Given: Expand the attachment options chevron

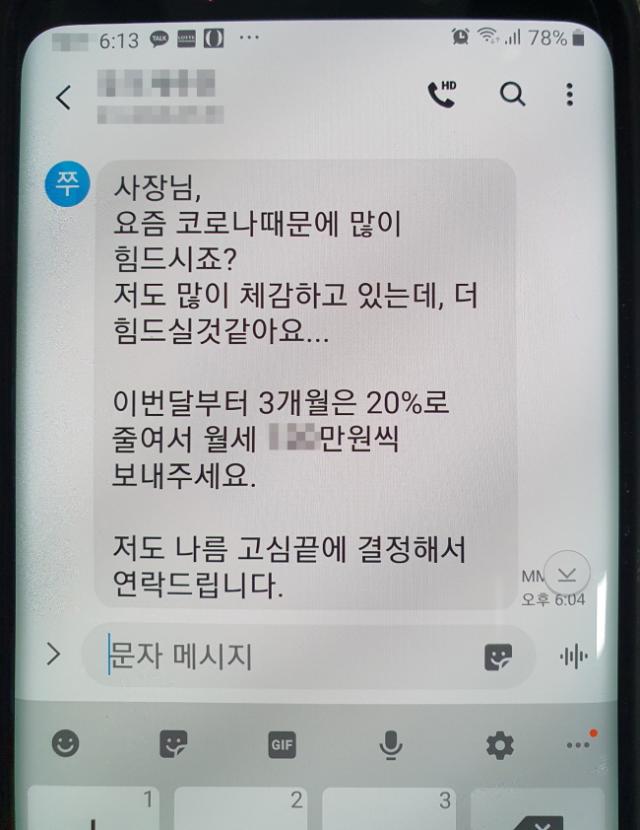Looking at the screenshot, I should (54, 655).
